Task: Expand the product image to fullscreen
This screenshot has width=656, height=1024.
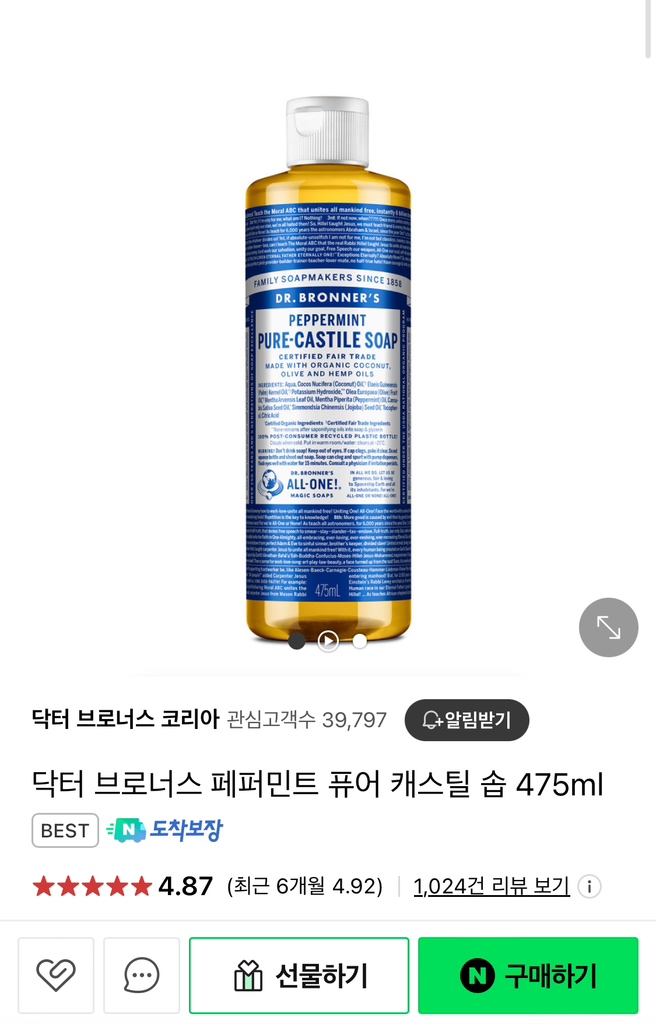Action: pyautogui.click(x=608, y=627)
